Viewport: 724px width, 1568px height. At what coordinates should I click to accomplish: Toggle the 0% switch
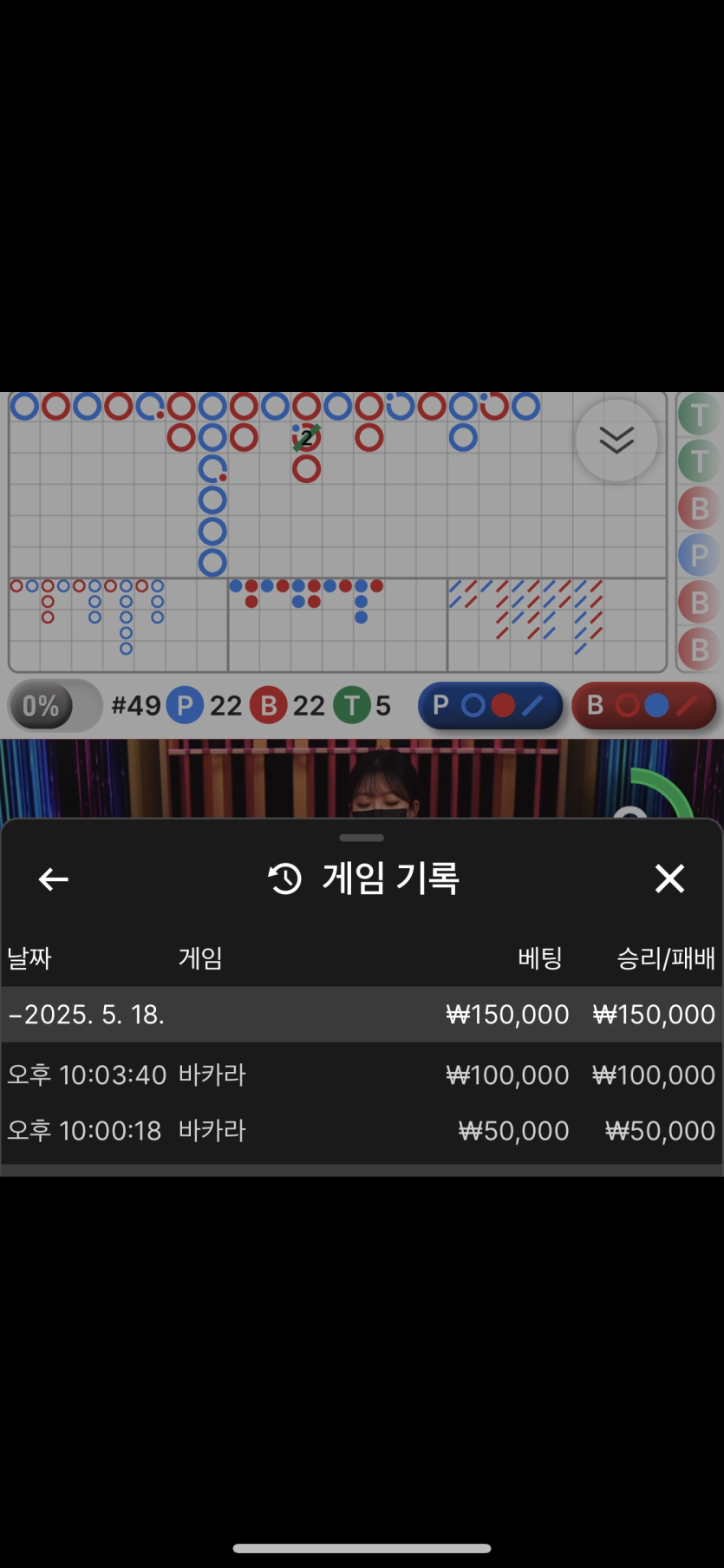[55, 706]
